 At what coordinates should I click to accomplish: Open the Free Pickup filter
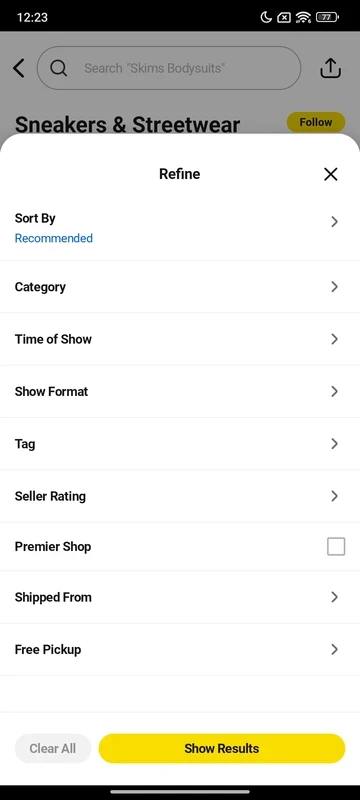tap(180, 649)
